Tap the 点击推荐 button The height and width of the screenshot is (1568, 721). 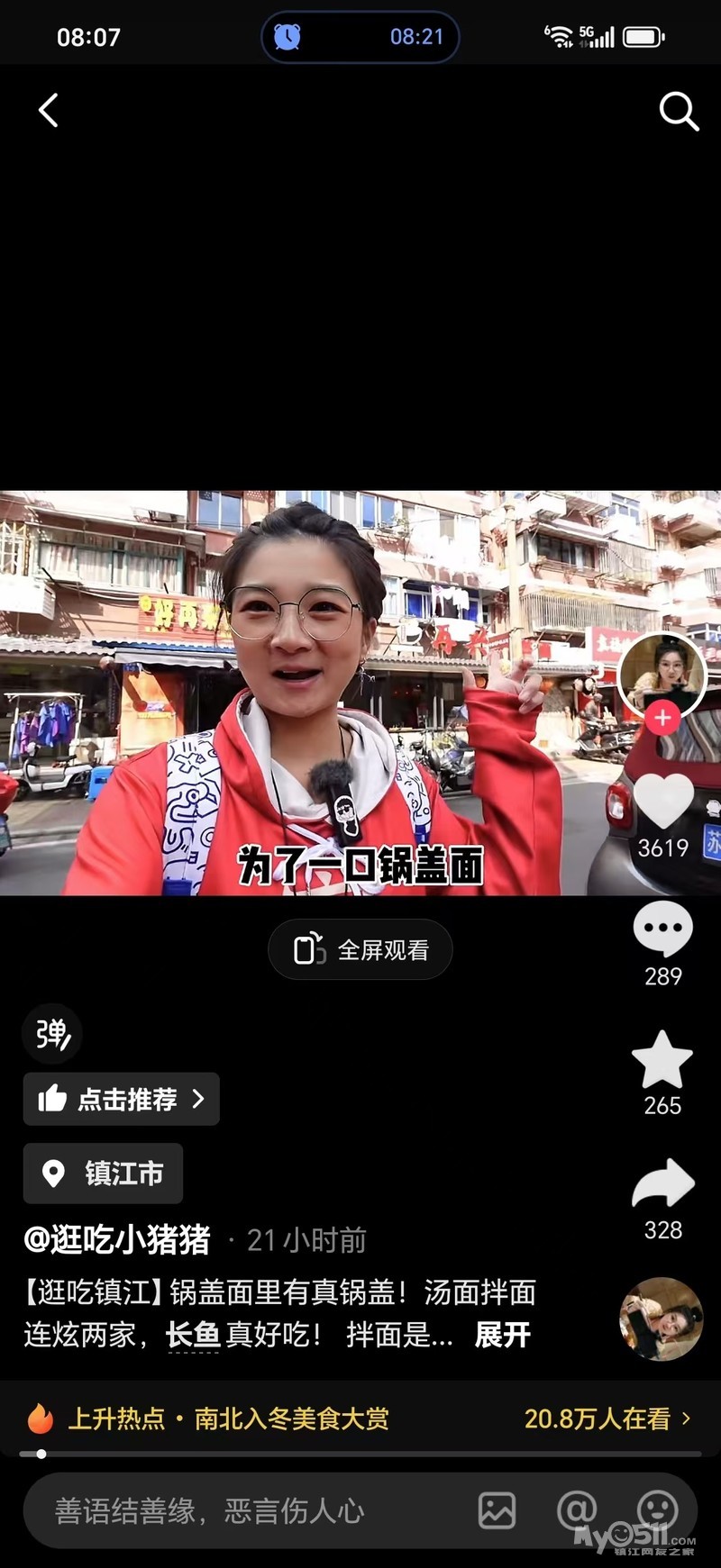122,1099
